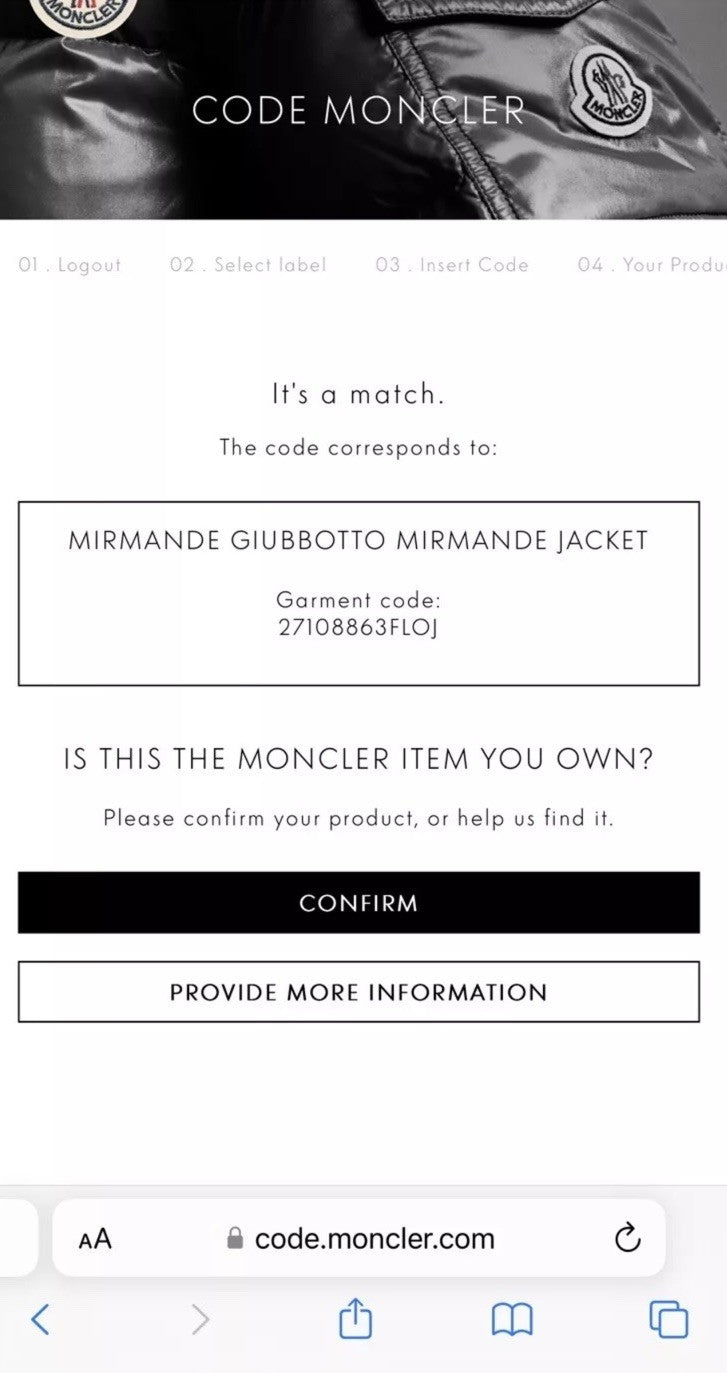The height and width of the screenshot is (1373, 727).
Task: Confirm the Mirmande jacket match
Action: [x=358, y=902]
